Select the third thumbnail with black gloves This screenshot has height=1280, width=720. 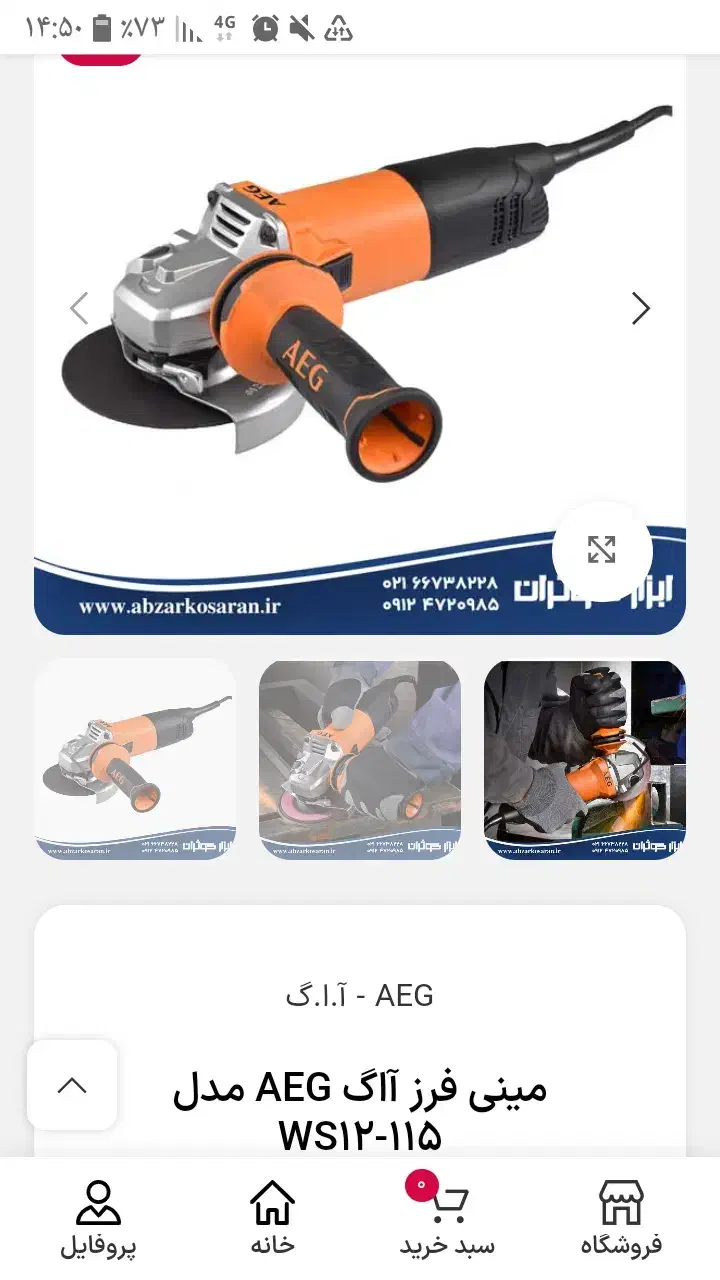coord(585,760)
